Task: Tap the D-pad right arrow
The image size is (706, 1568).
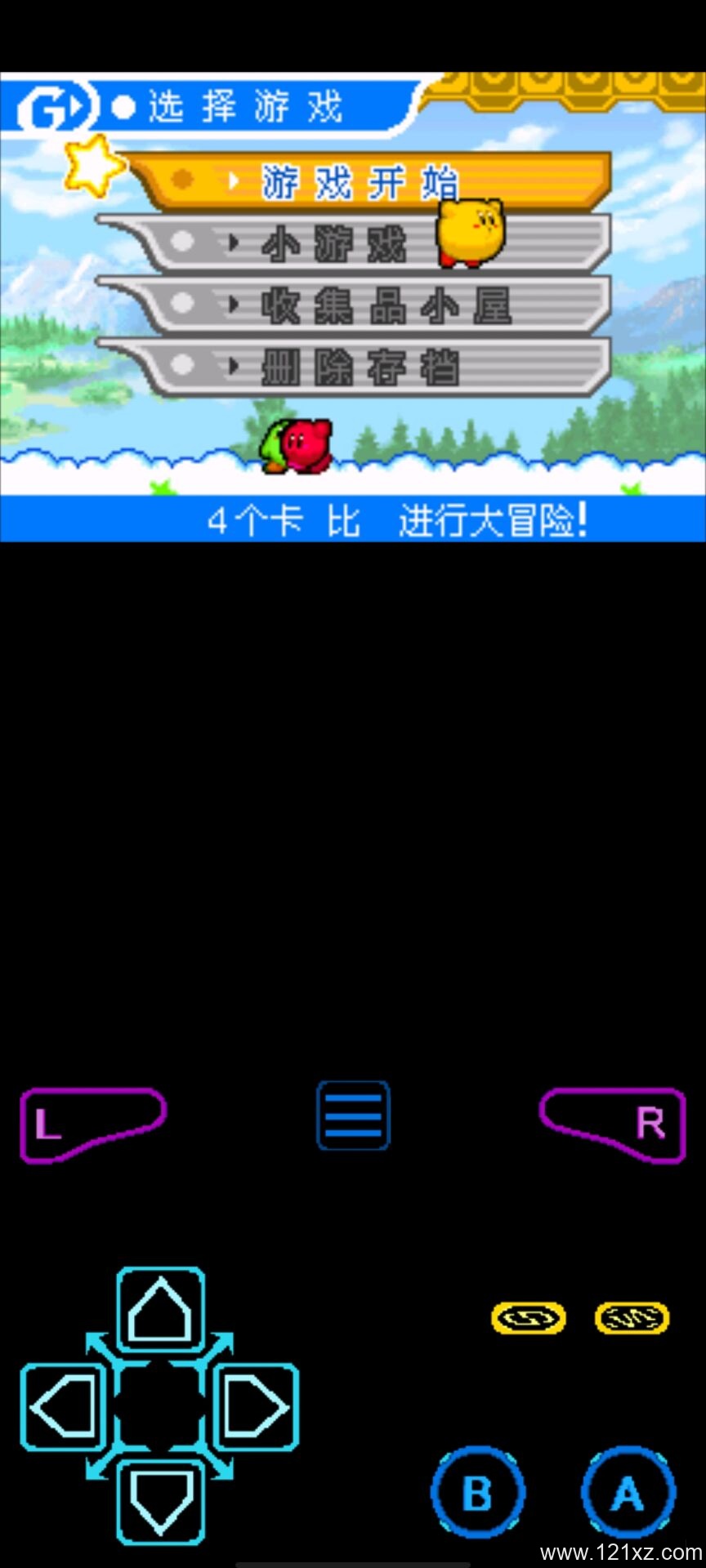Action: (x=256, y=1407)
